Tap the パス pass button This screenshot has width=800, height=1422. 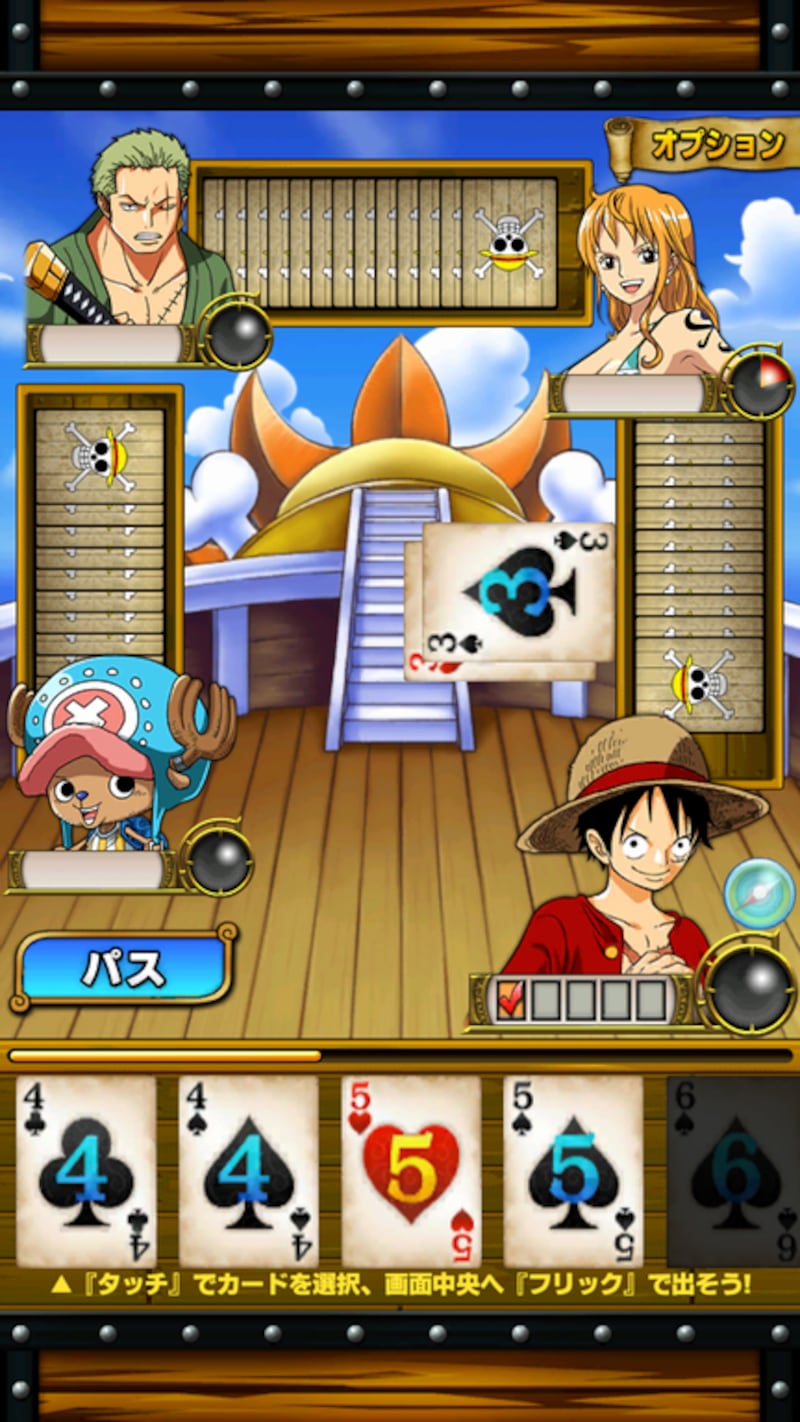[123, 968]
